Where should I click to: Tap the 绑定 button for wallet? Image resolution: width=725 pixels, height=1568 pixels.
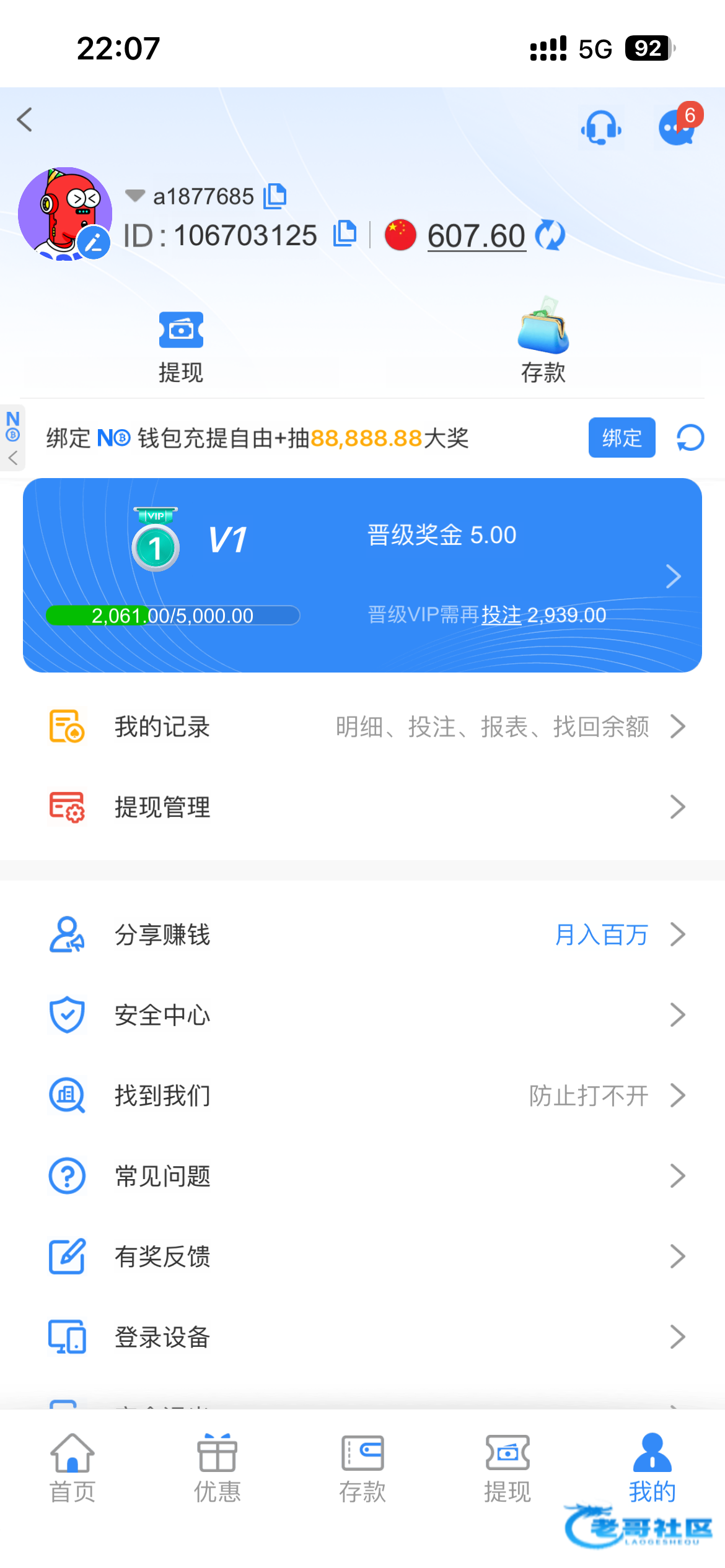(622, 438)
